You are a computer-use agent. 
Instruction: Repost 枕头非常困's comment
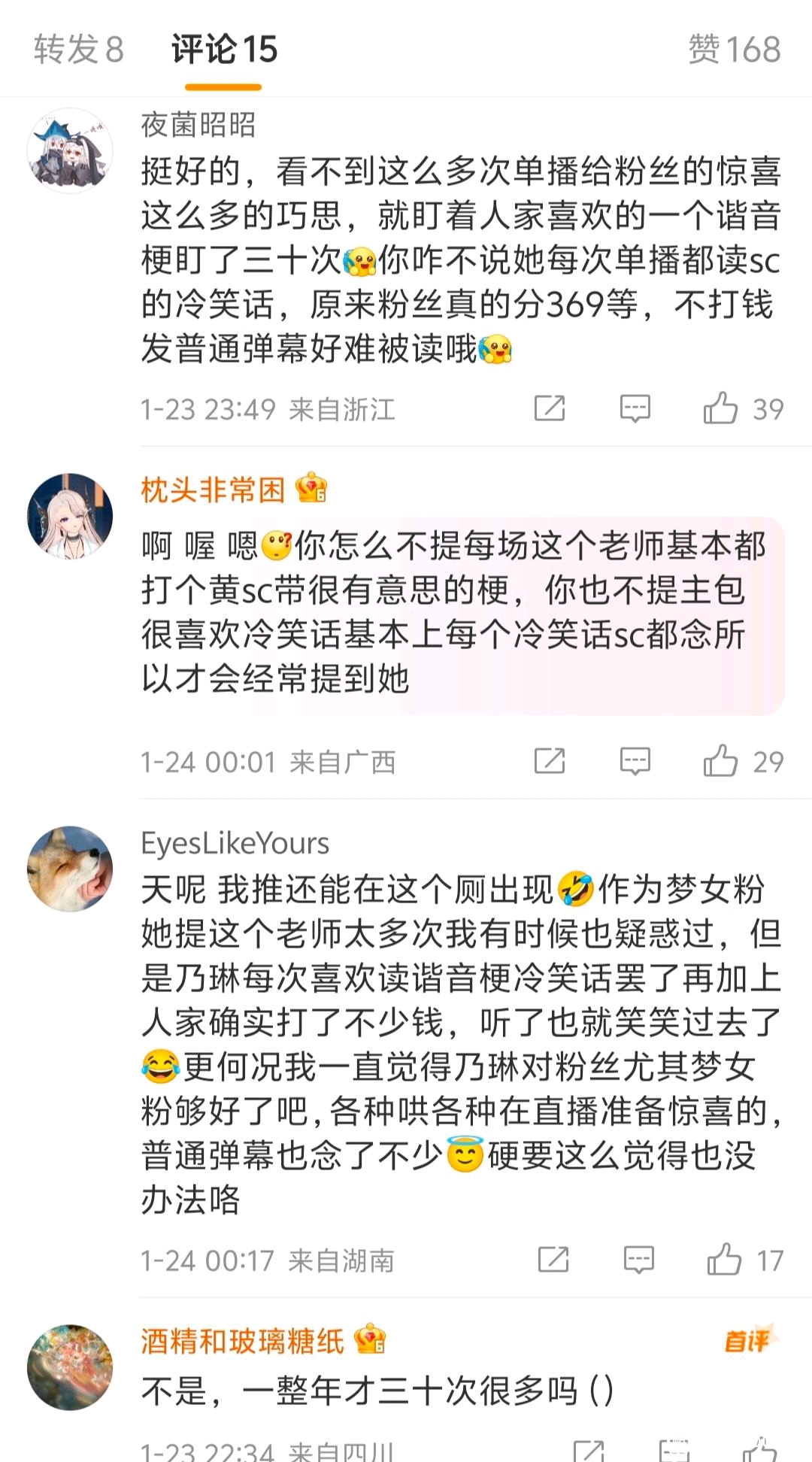click(x=550, y=761)
